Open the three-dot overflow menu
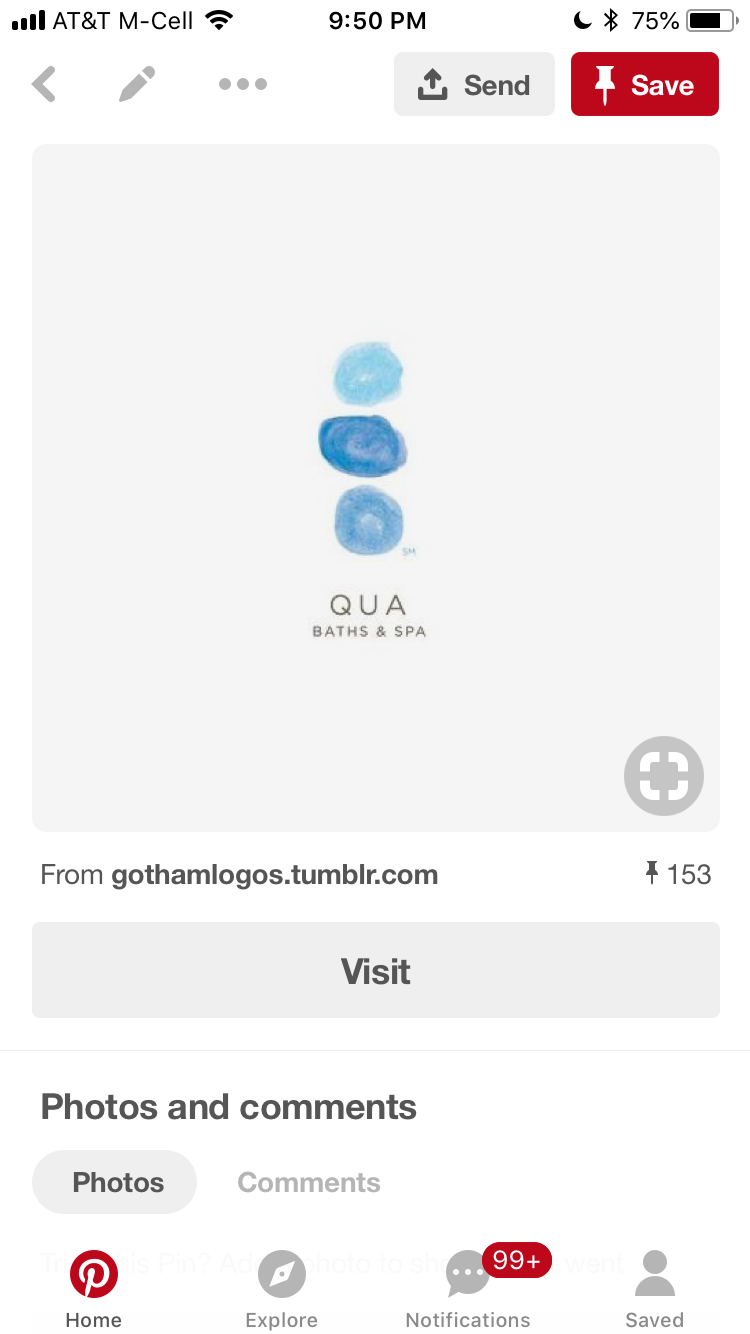The width and height of the screenshot is (750, 1334). (x=243, y=85)
